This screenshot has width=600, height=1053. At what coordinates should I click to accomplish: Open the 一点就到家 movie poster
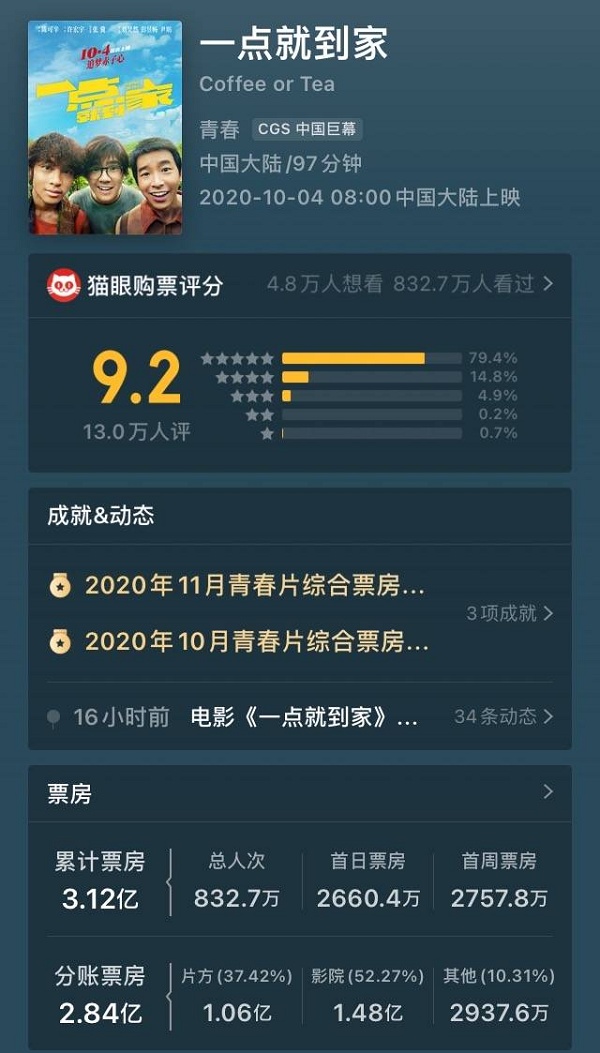click(105, 127)
